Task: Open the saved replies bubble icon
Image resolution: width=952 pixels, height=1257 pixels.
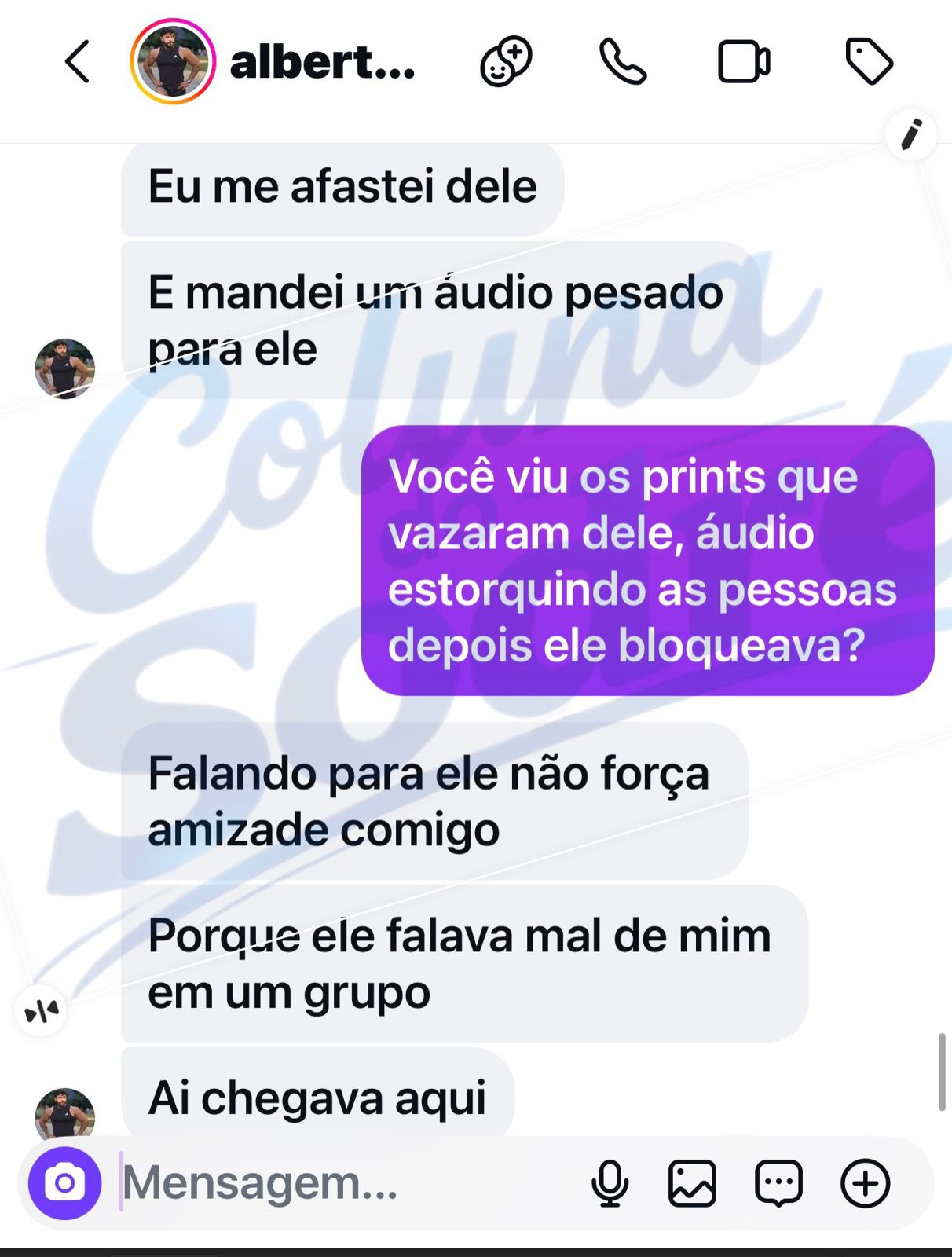Action: pyautogui.click(x=778, y=1183)
